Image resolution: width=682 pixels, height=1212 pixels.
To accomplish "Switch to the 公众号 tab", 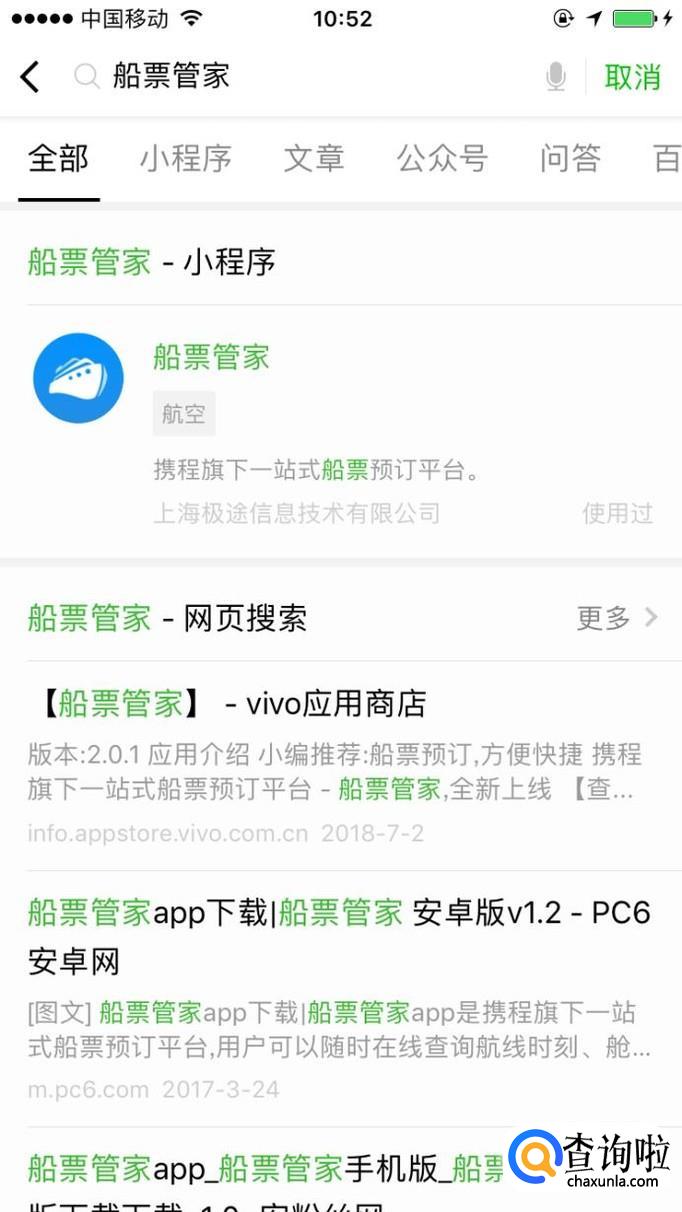I will pyautogui.click(x=442, y=158).
